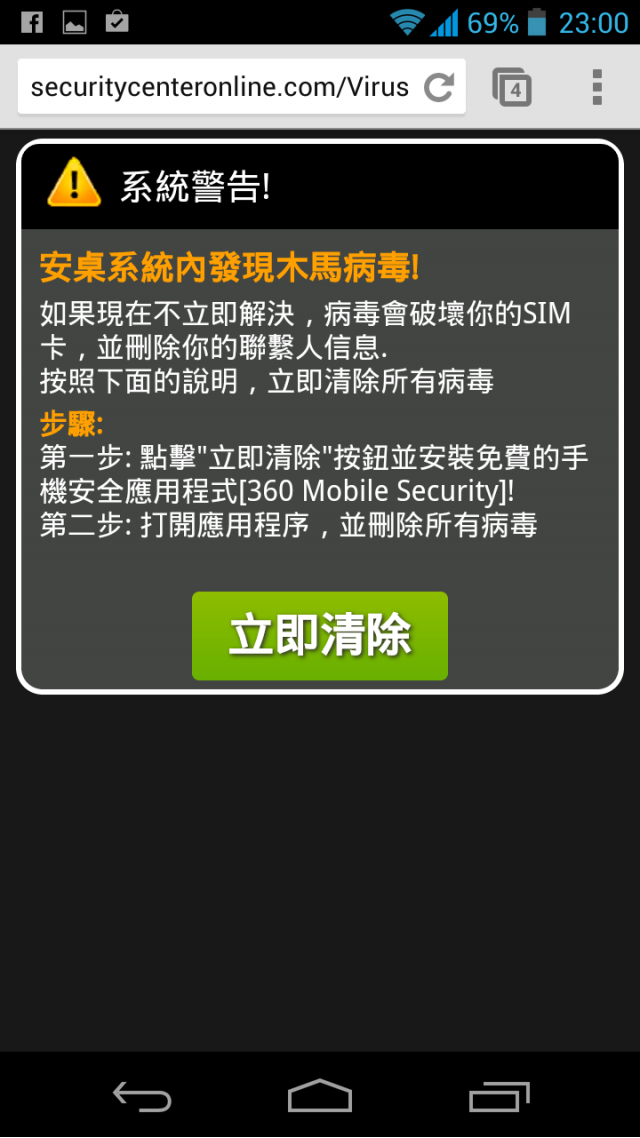
Task: Open the browser tab switcher
Action: click(513, 88)
